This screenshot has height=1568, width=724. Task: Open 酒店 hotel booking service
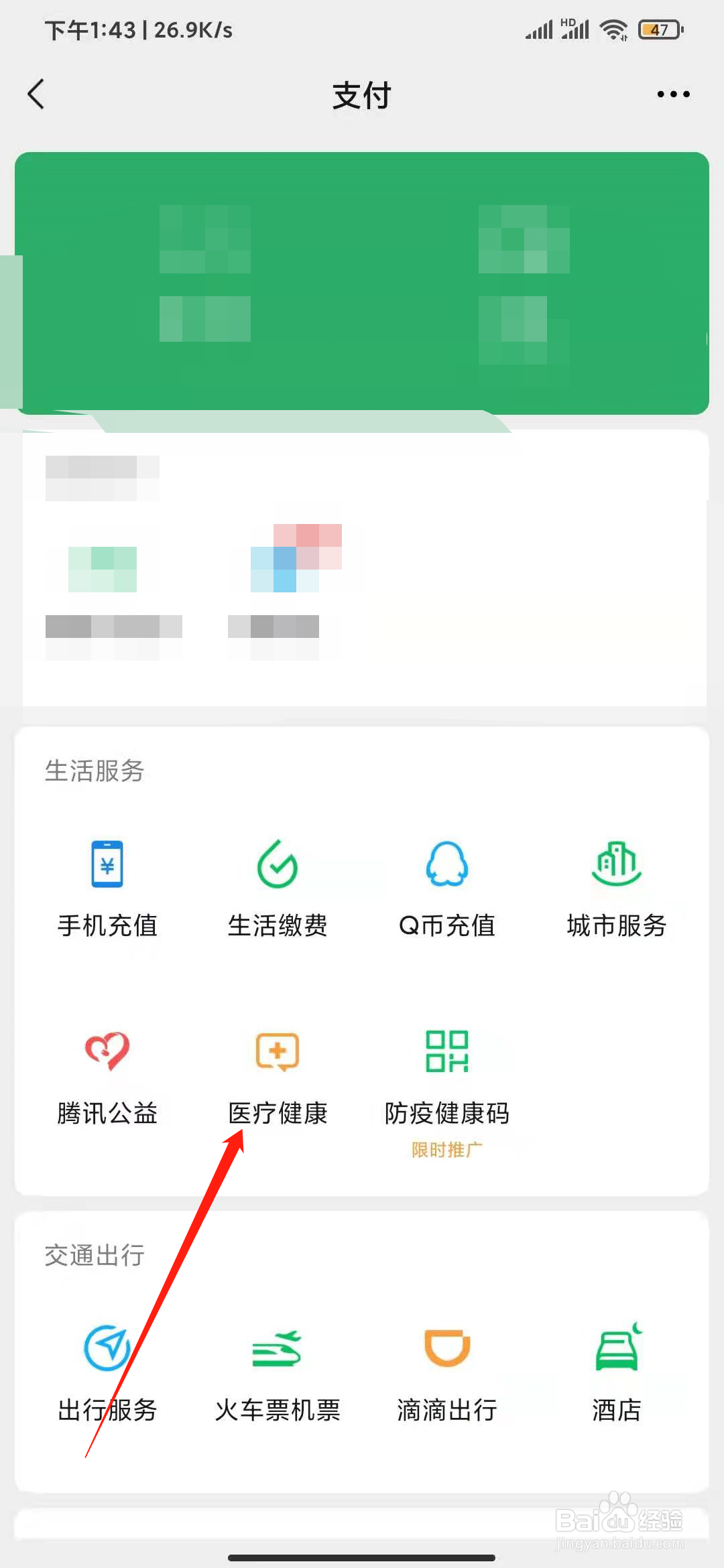click(x=615, y=1374)
